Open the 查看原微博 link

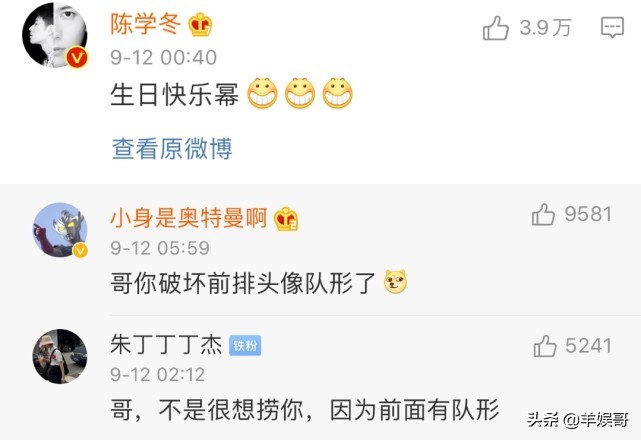coord(172,149)
